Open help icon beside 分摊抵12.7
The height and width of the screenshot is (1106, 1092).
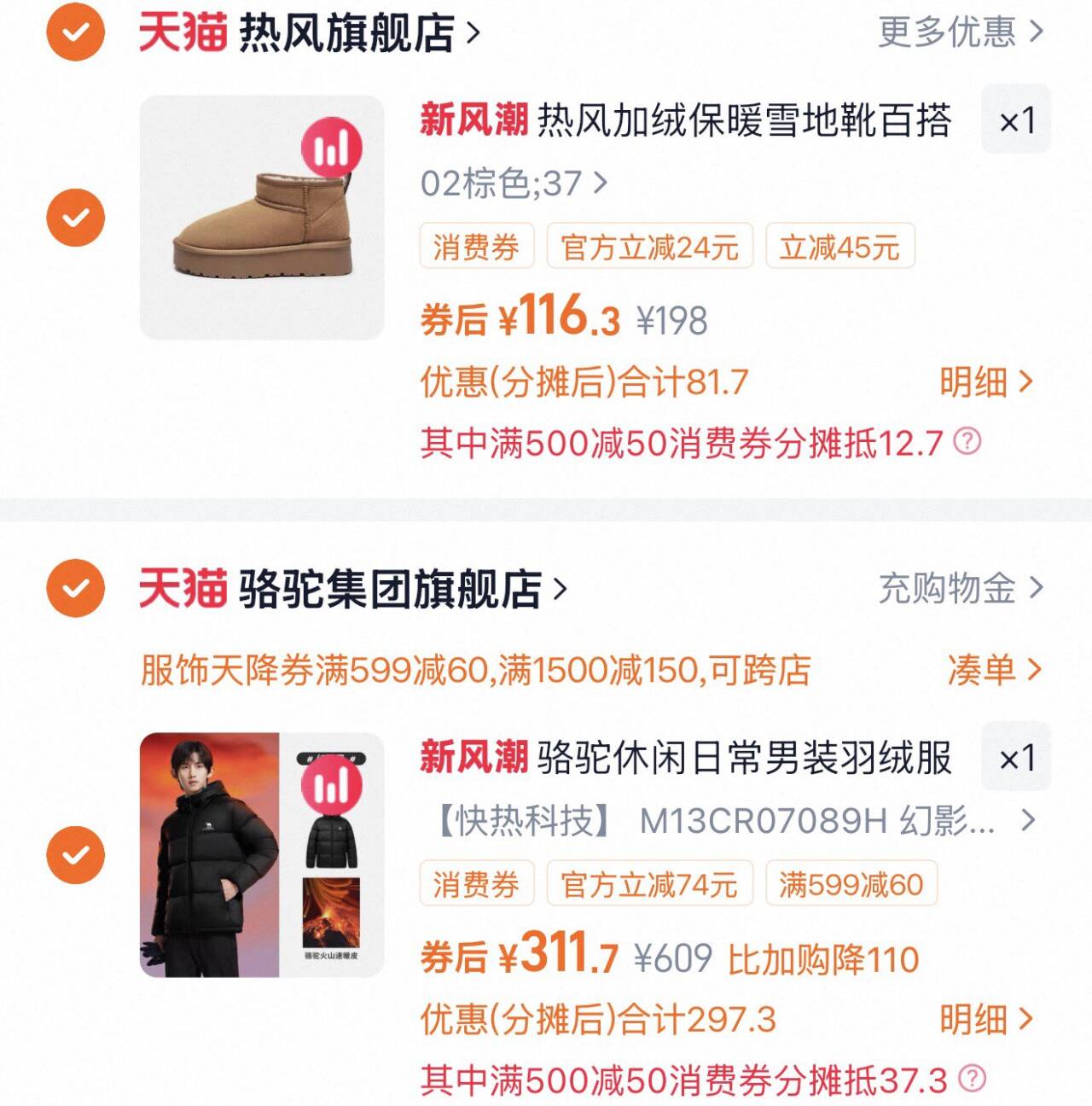point(967,442)
